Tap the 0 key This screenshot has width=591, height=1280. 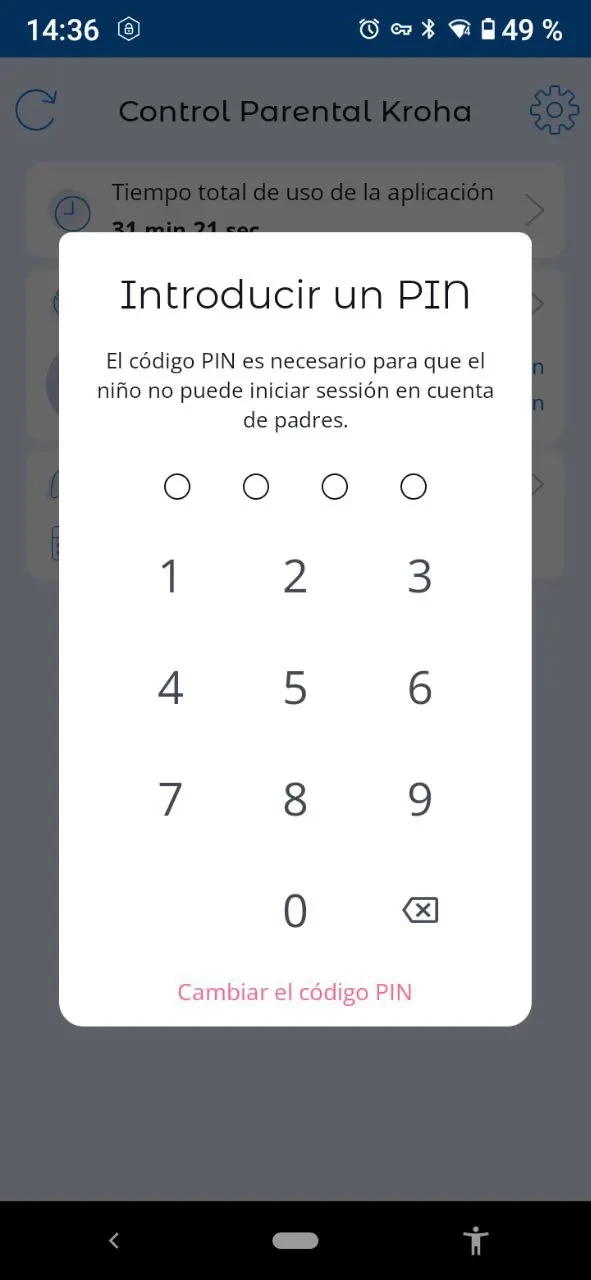pos(295,911)
